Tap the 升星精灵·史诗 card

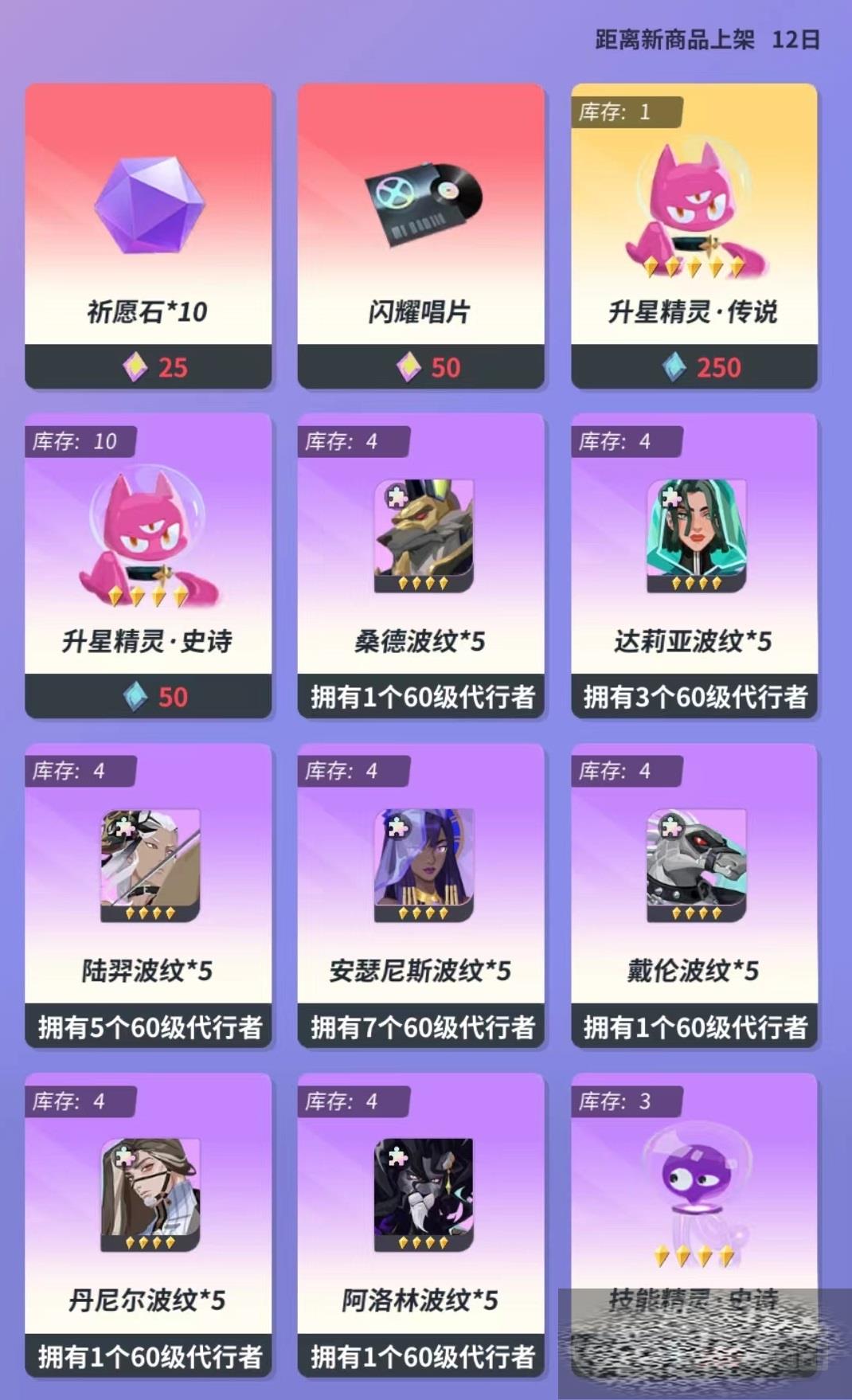(148, 565)
